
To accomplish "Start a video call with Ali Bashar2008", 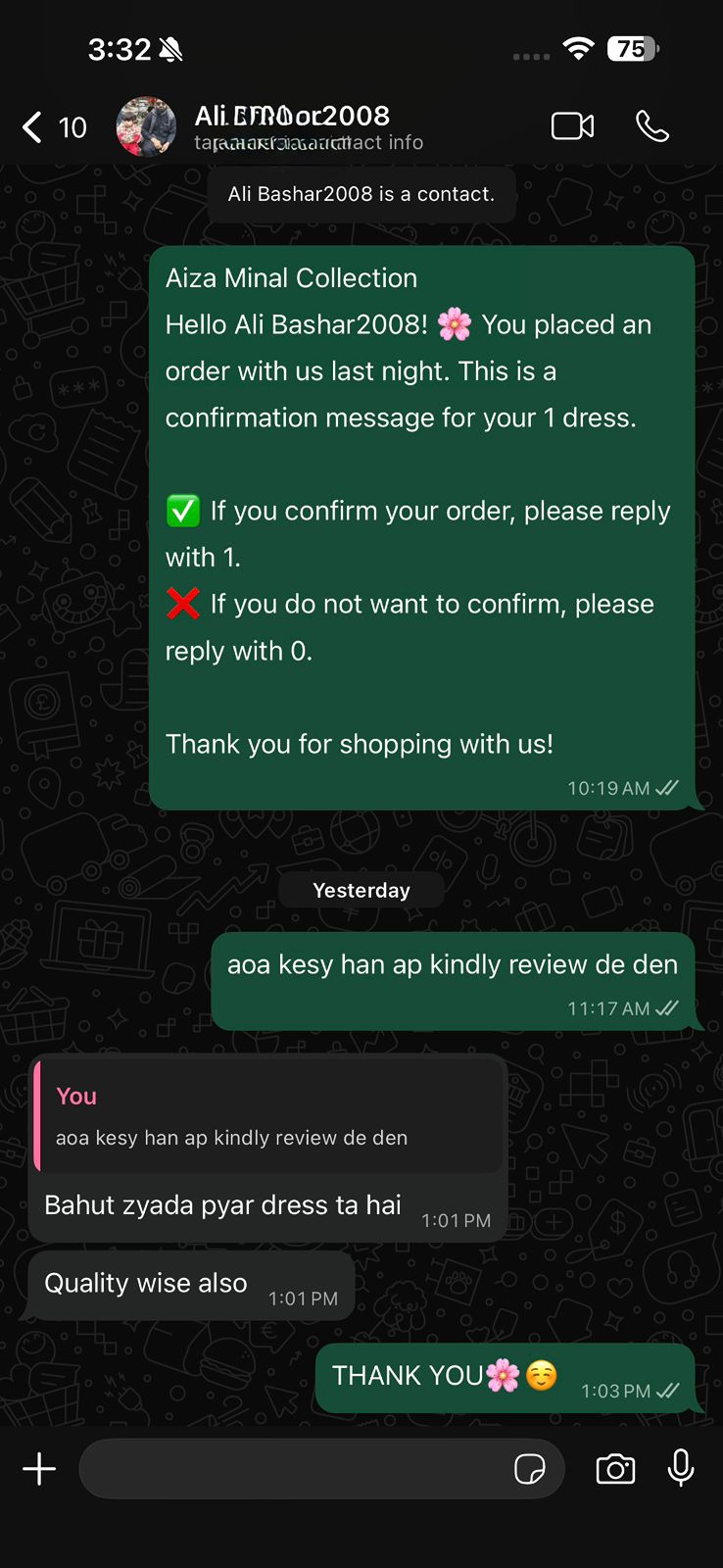I will coord(572,126).
